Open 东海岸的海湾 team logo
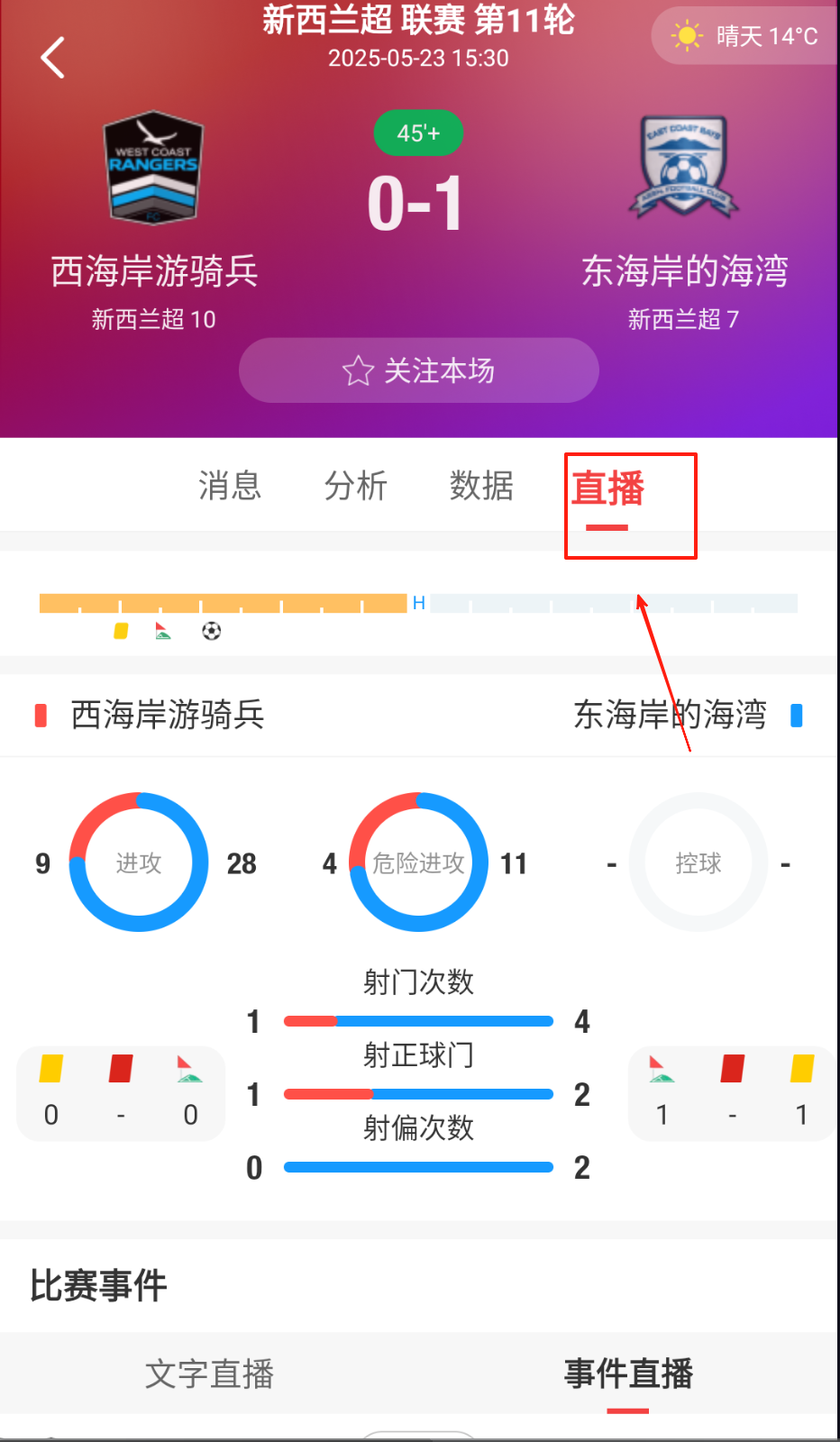This screenshot has height=1442, width=840. (684, 167)
